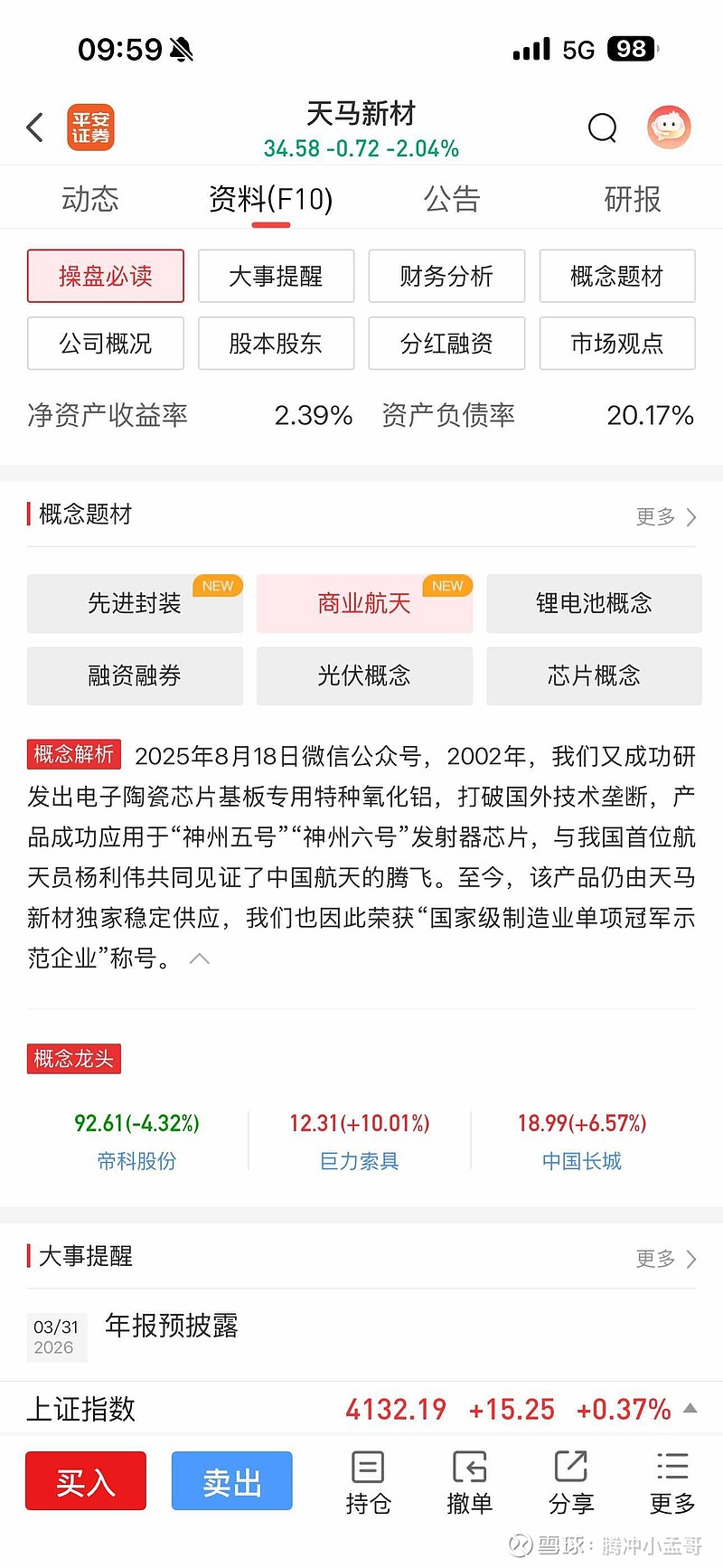
Task: Switch to the 研报 tab
Action: pyautogui.click(x=633, y=199)
